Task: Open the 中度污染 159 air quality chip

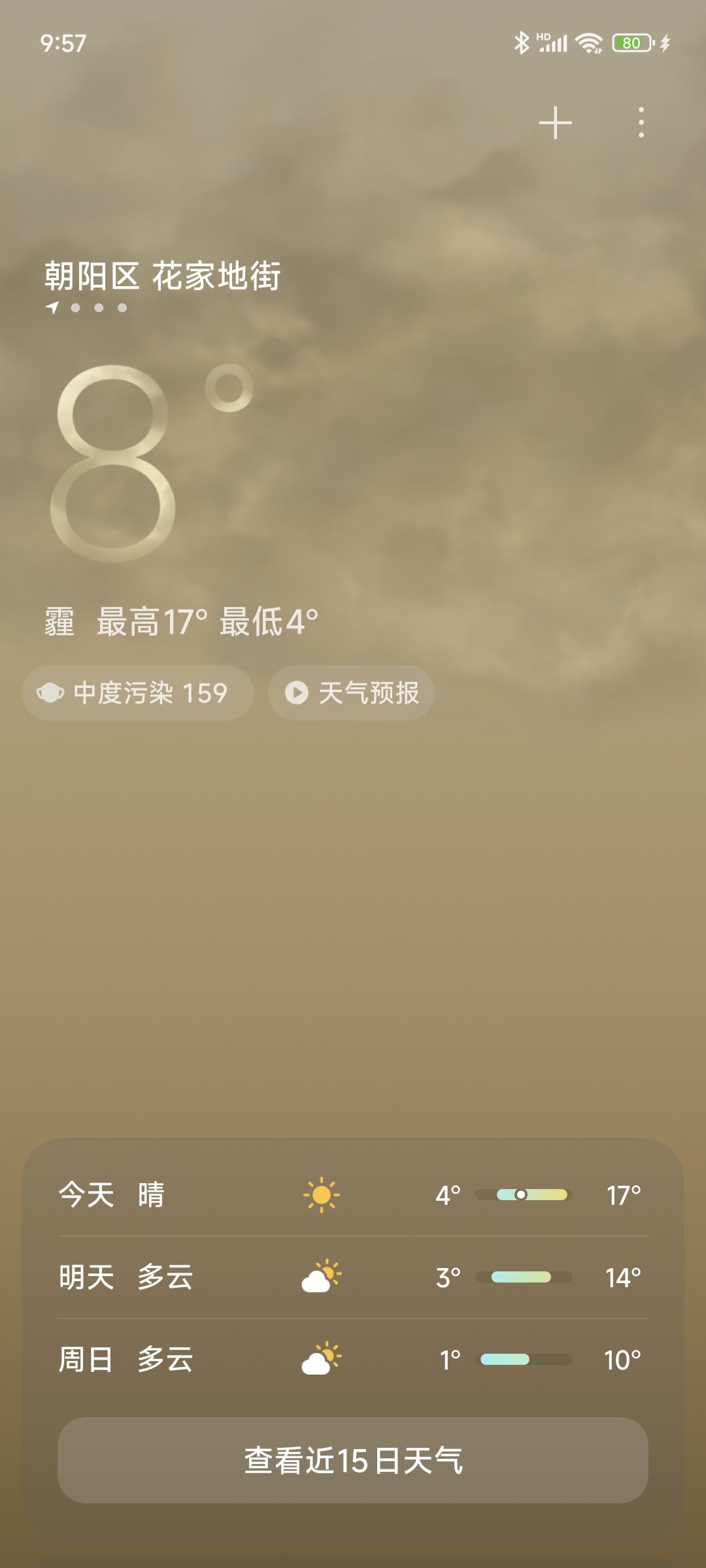Action: point(137,693)
